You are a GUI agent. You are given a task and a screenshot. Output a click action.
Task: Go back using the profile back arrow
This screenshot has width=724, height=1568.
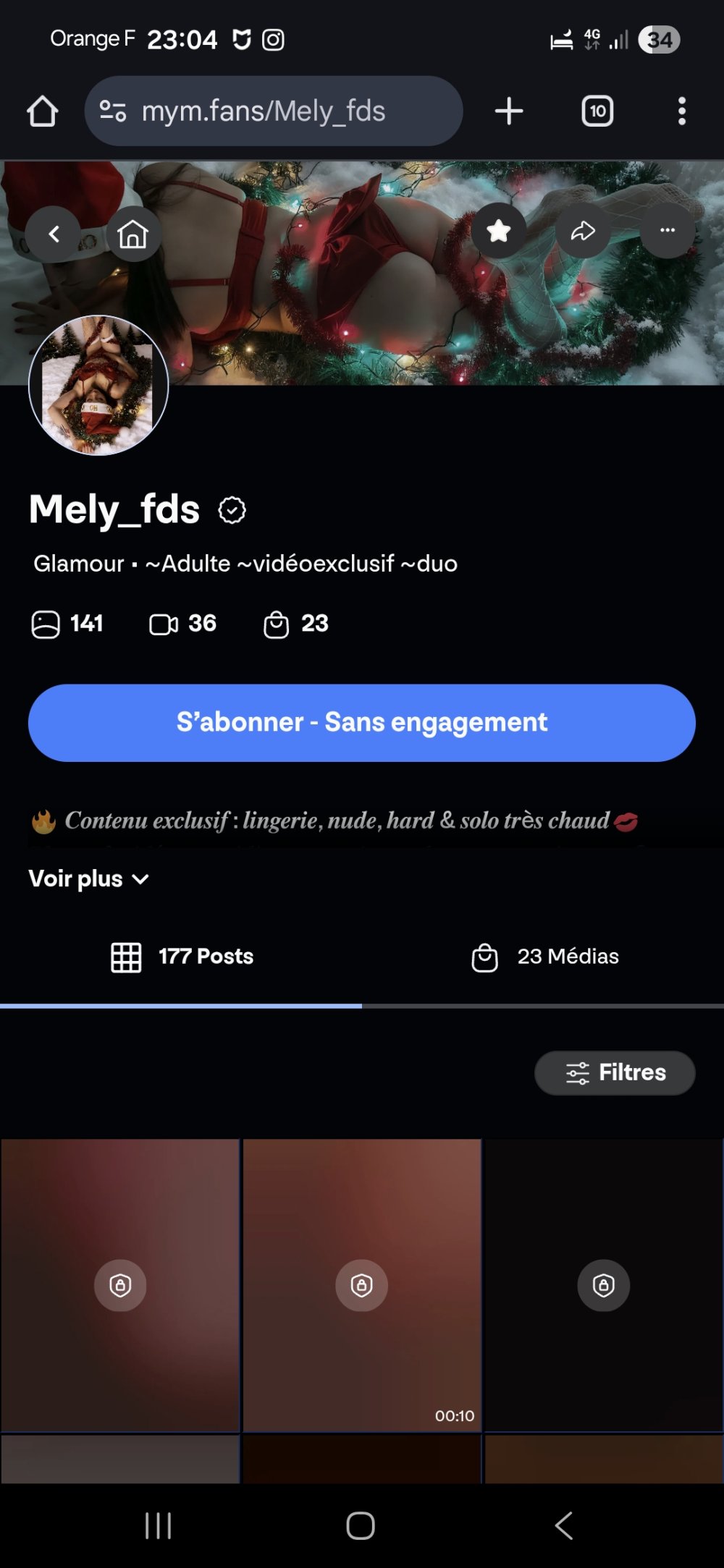[x=54, y=234]
